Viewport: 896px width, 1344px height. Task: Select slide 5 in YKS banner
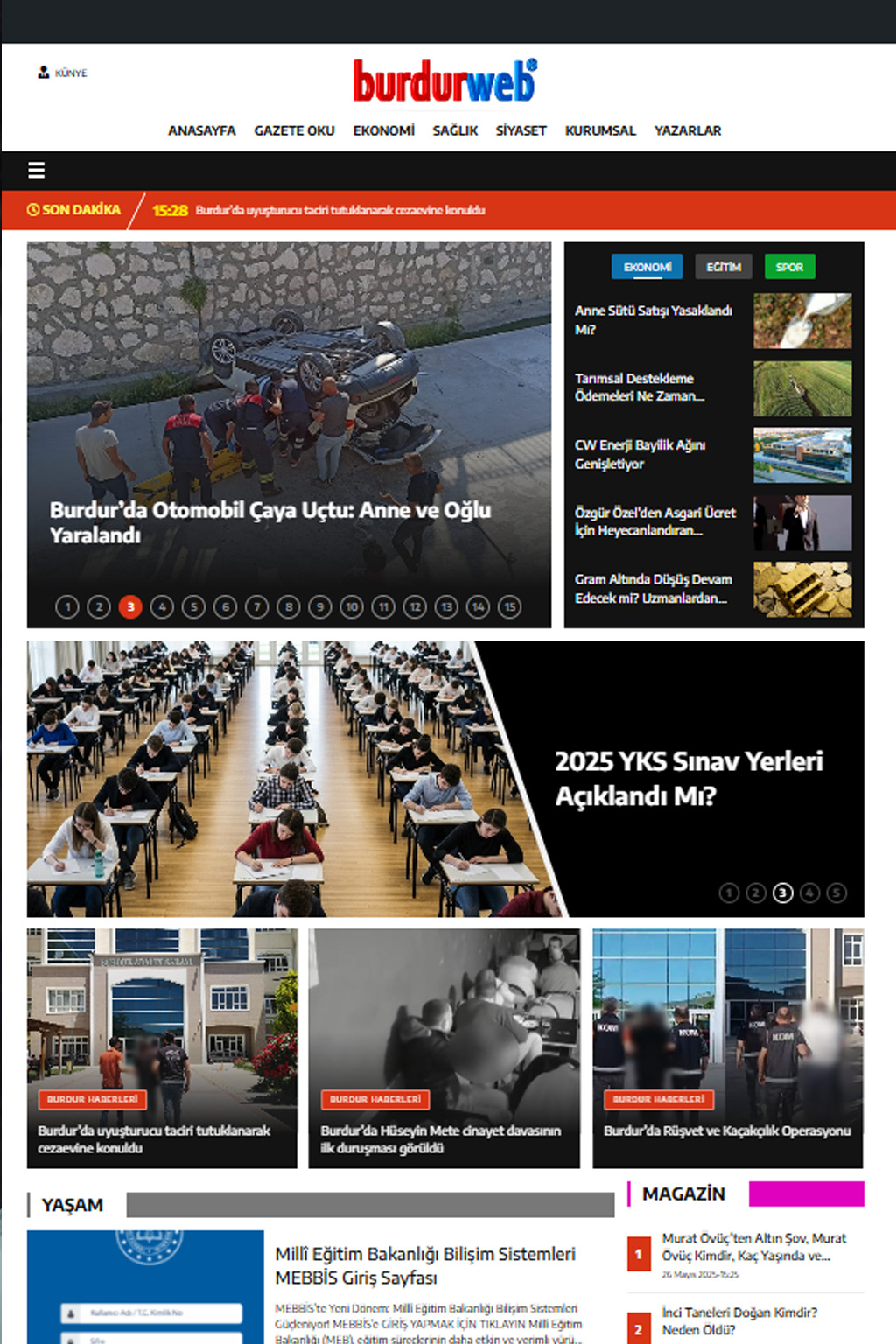click(x=836, y=892)
